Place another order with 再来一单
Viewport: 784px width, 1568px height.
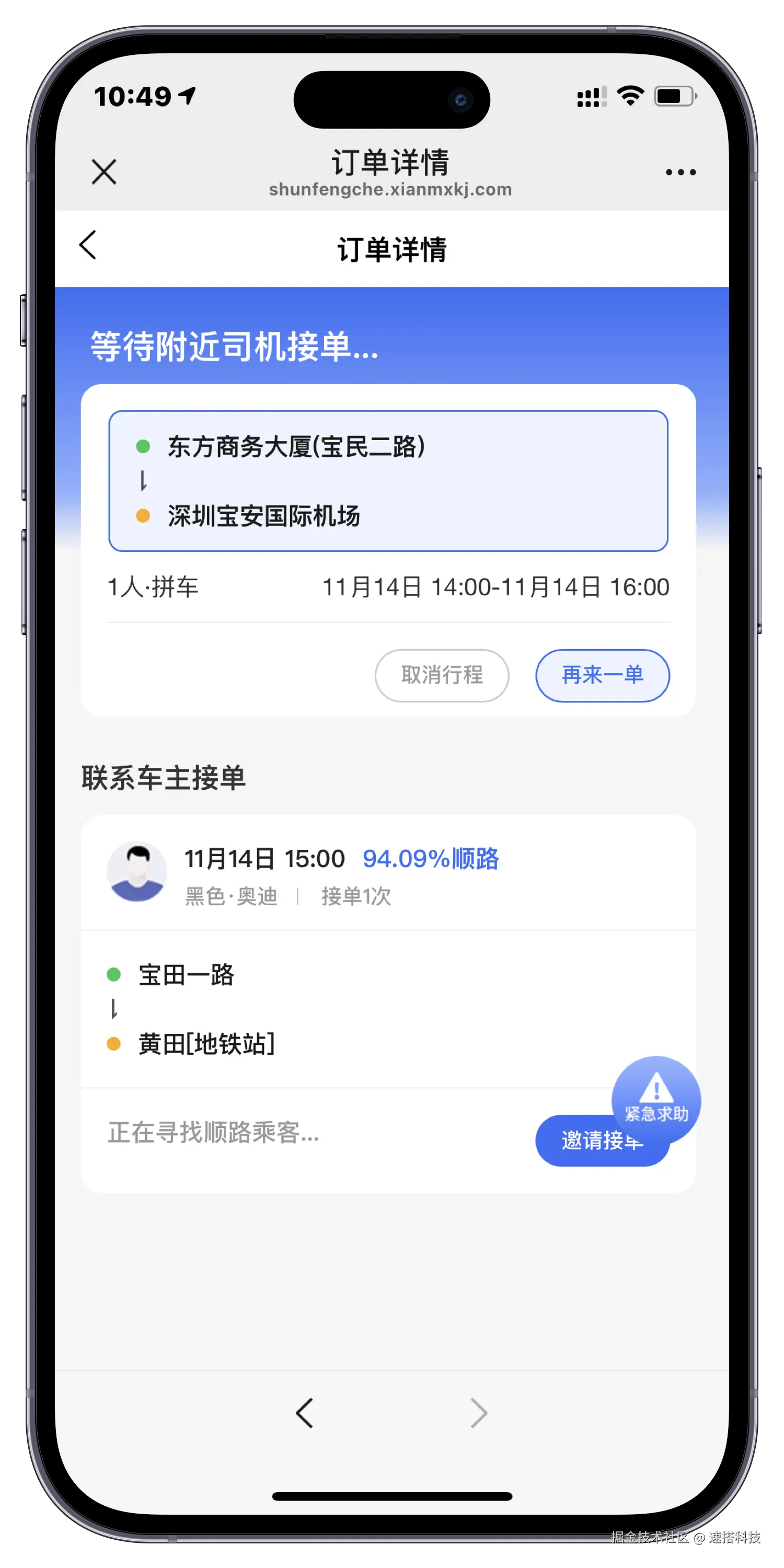point(602,675)
